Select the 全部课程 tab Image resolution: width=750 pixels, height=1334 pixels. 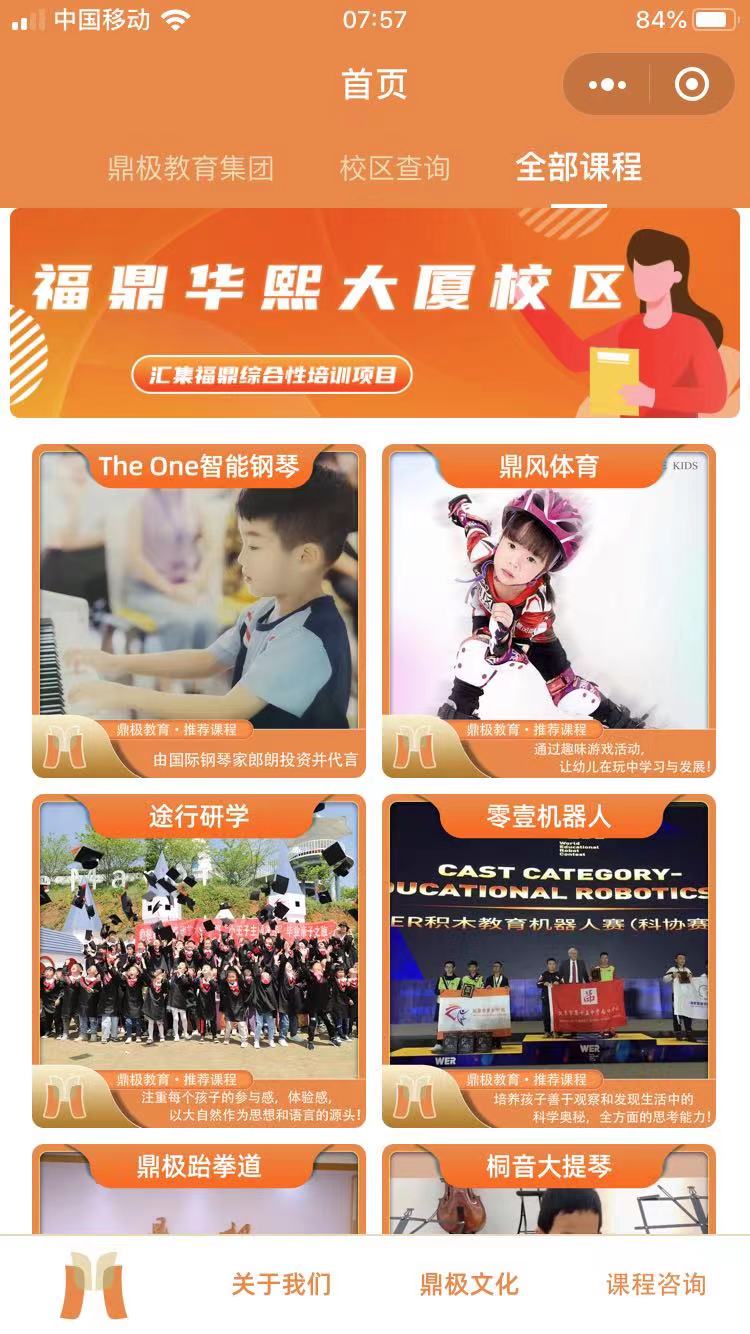point(578,166)
